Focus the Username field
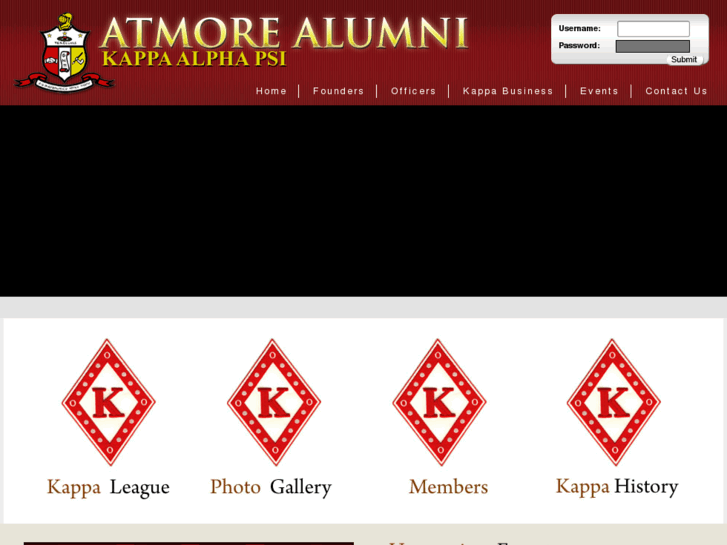Viewport: 727px width, 545px height. (x=653, y=29)
